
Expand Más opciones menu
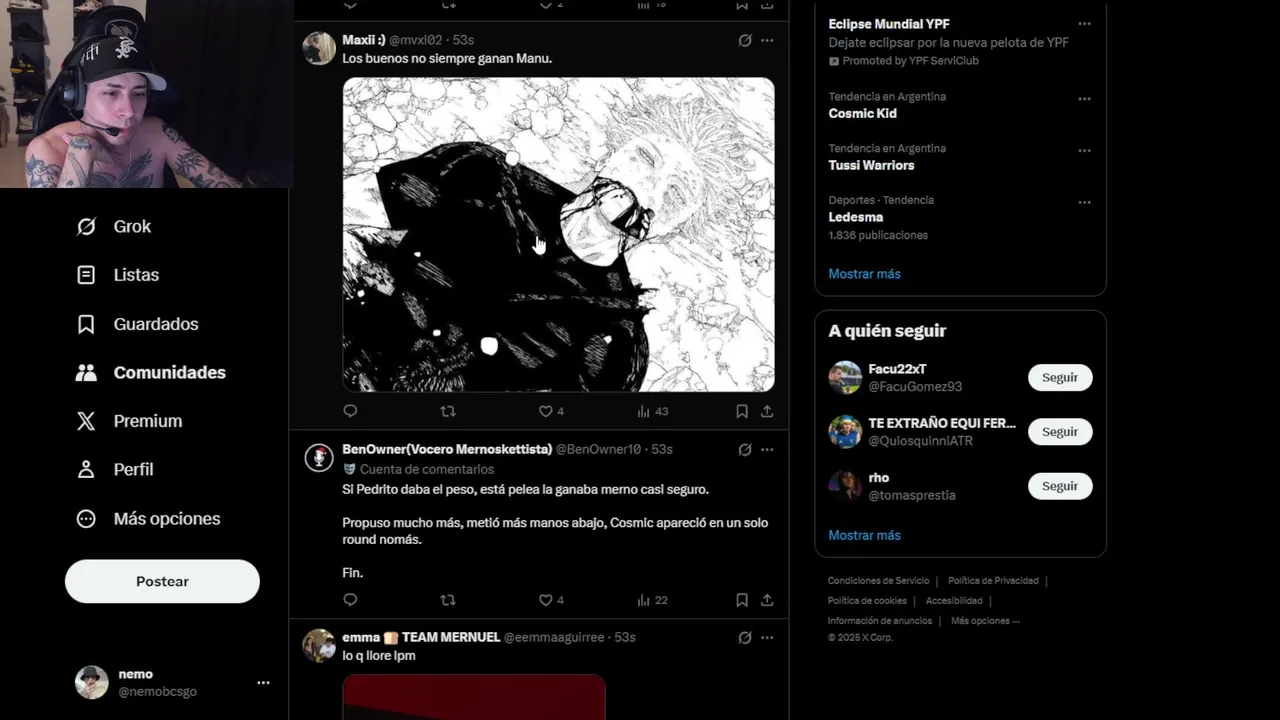(x=148, y=518)
